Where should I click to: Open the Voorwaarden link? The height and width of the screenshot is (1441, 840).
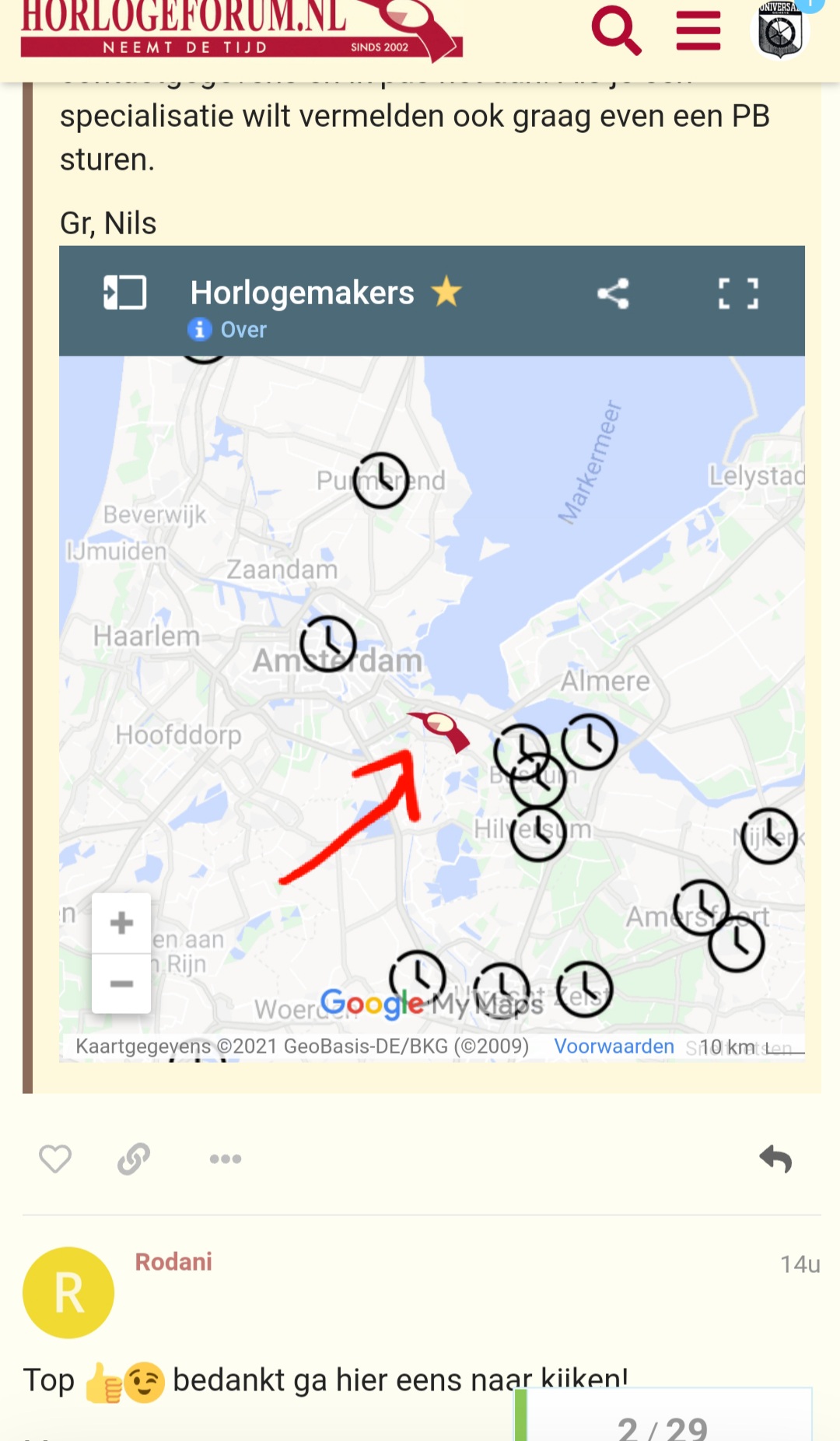tap(614, 1047)
